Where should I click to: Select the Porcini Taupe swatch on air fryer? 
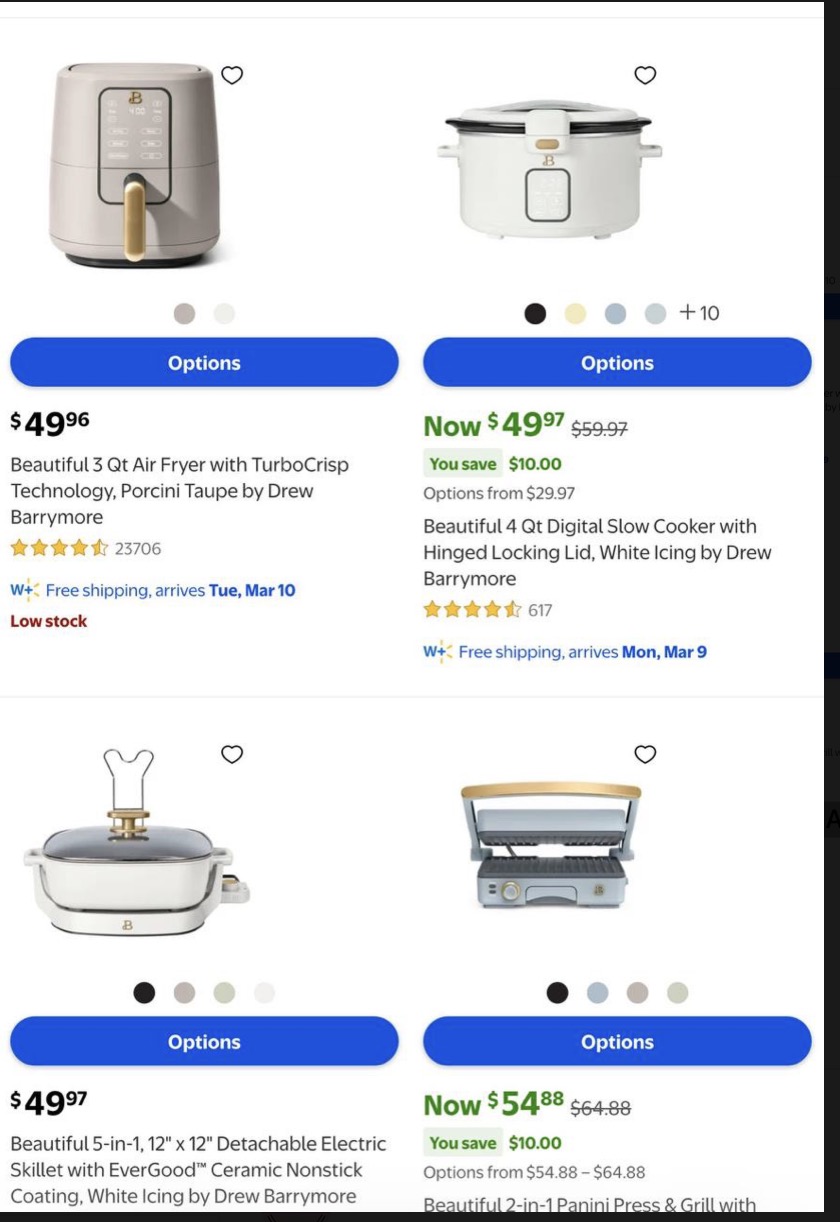[186, 313]
